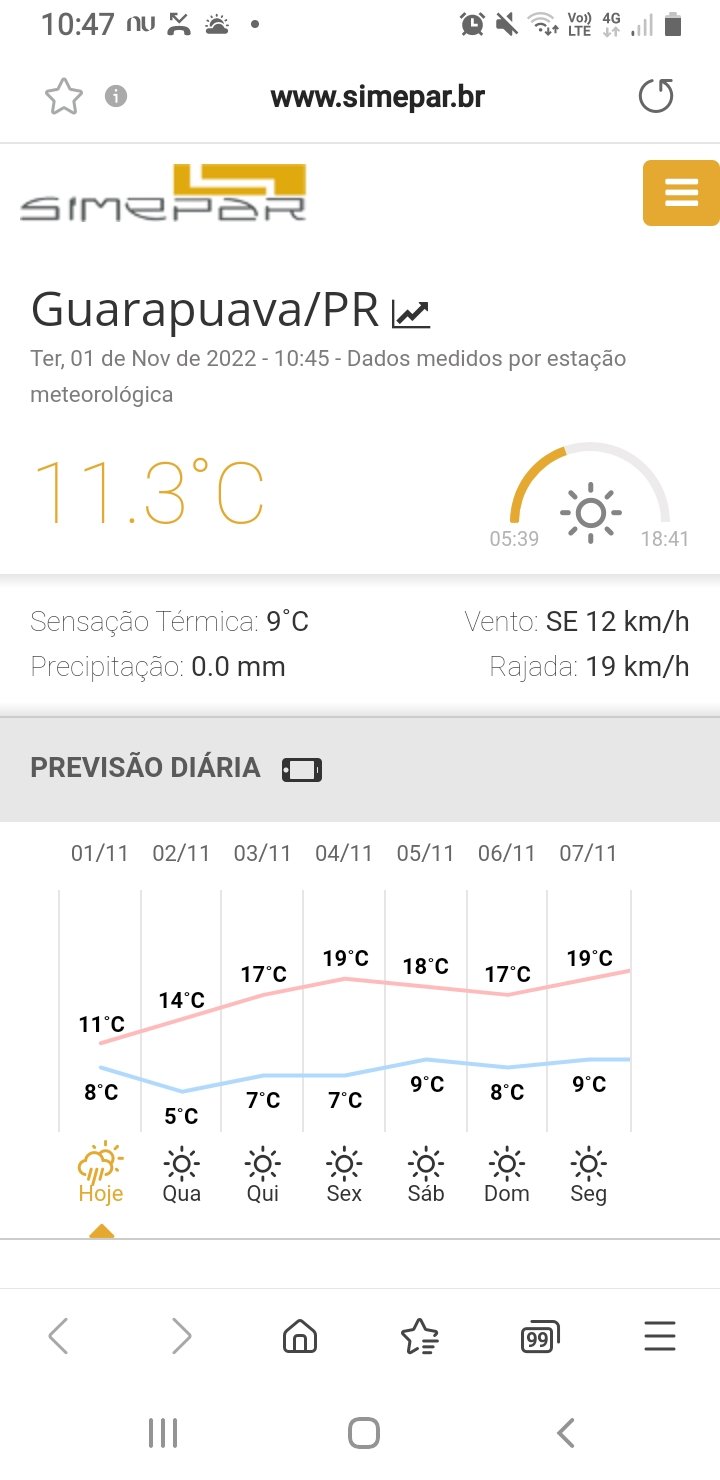Select the Dom forecast day
The height and width of the screenshot is (1480, 720).
point(506,1175)
